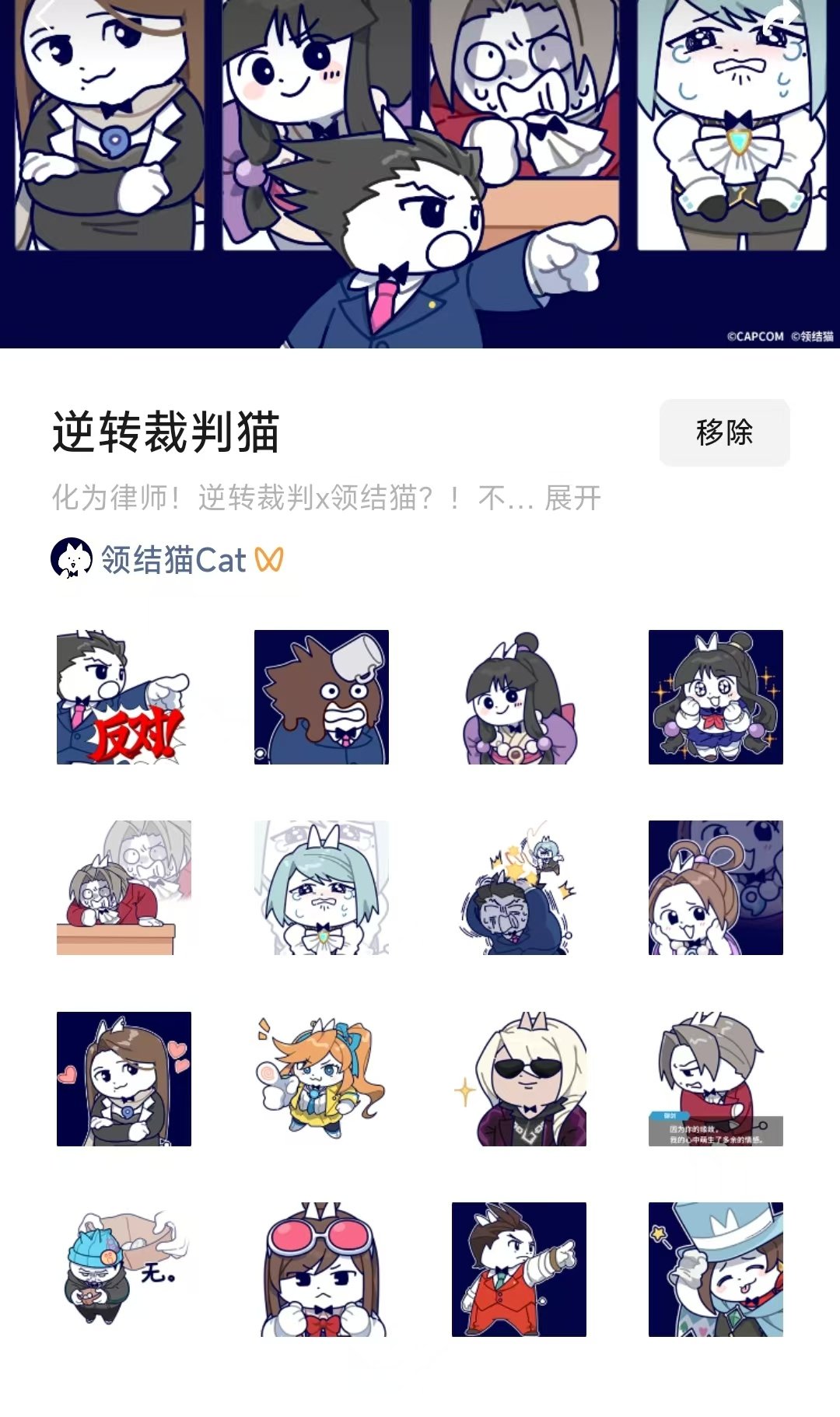The height and width of the screenshot is (1417, 840).
Task: Preview the 反对! objection sticker
Action: pos(124,697)
